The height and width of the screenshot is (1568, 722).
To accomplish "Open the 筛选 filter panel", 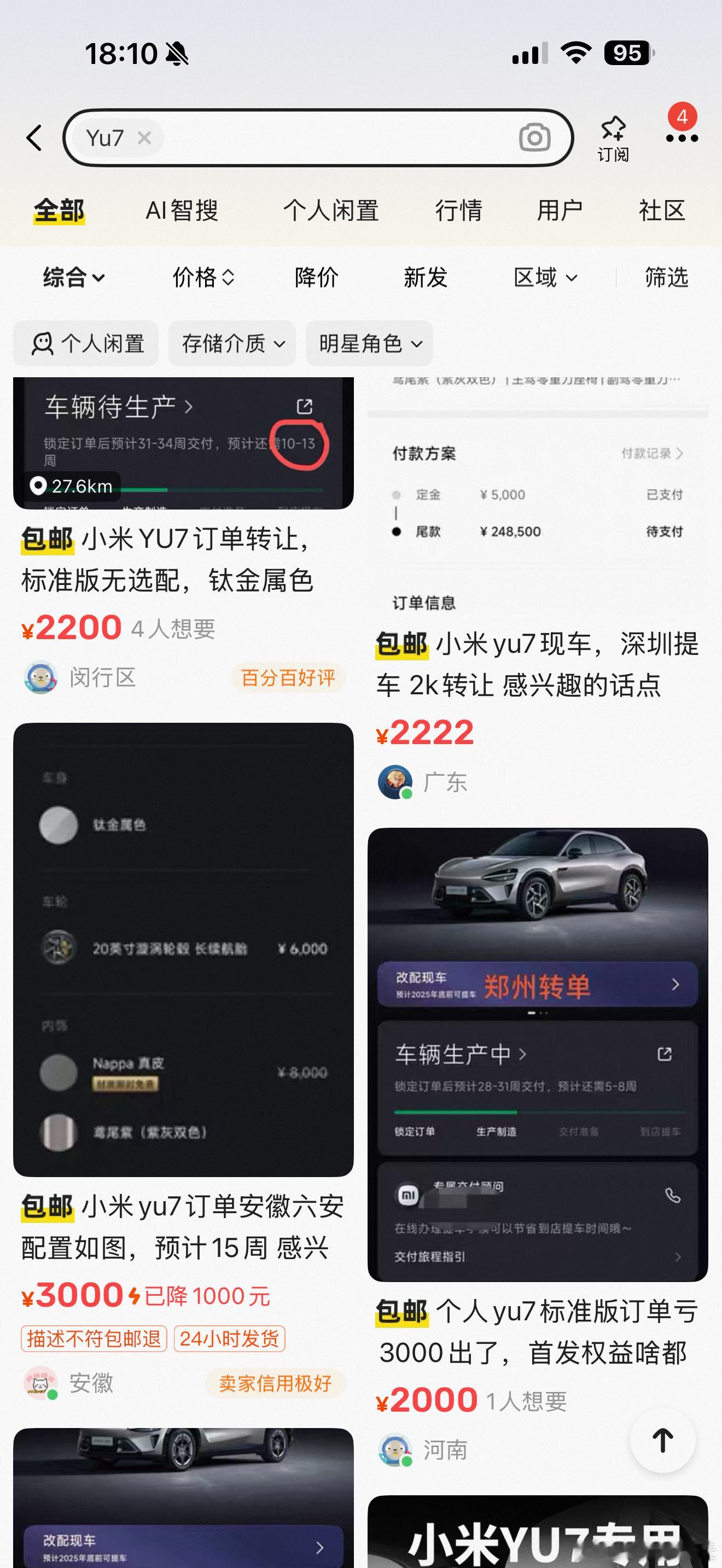I will click(x=665, y=278).
